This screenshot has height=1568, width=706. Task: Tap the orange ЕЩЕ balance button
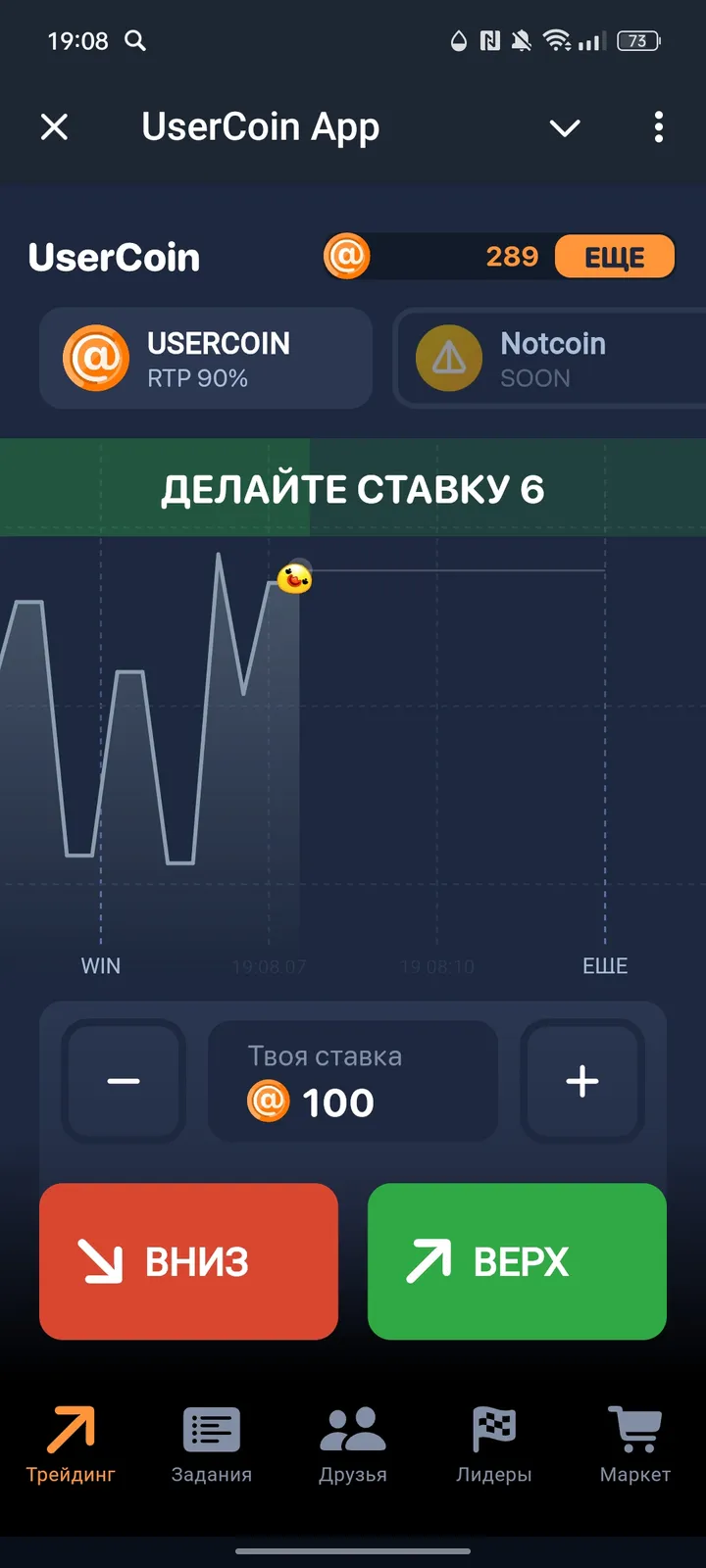[x=615, y=257]
